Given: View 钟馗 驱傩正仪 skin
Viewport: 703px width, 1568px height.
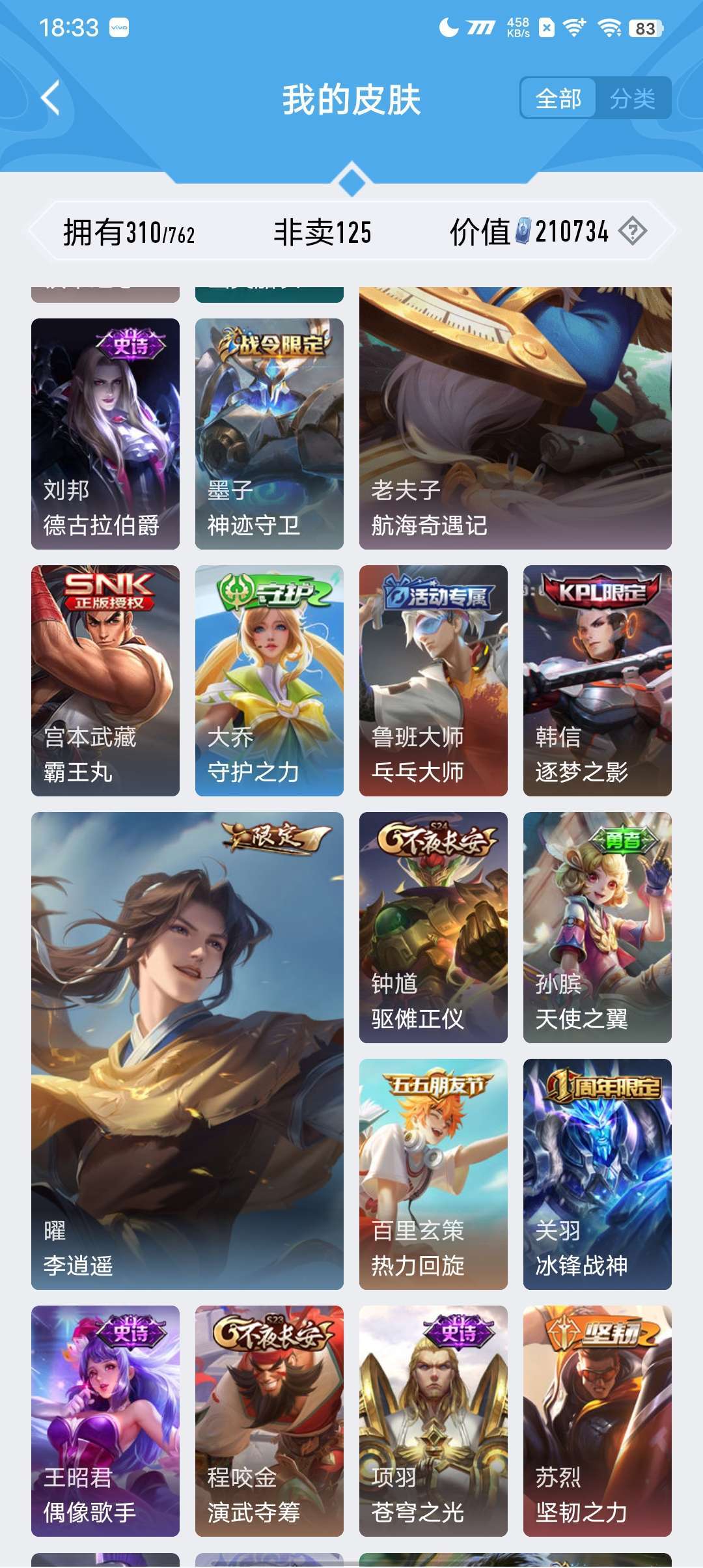Looking at the screenshot, I should click(x=434, y=927).
